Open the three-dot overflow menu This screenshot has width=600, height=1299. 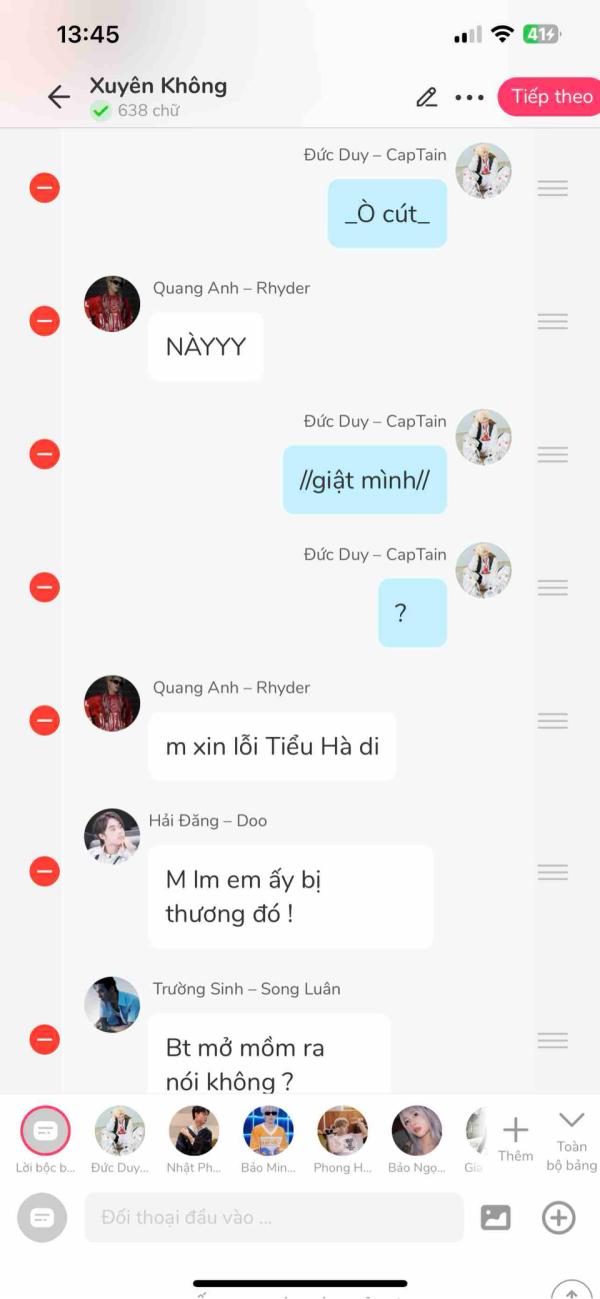(469, 97)
